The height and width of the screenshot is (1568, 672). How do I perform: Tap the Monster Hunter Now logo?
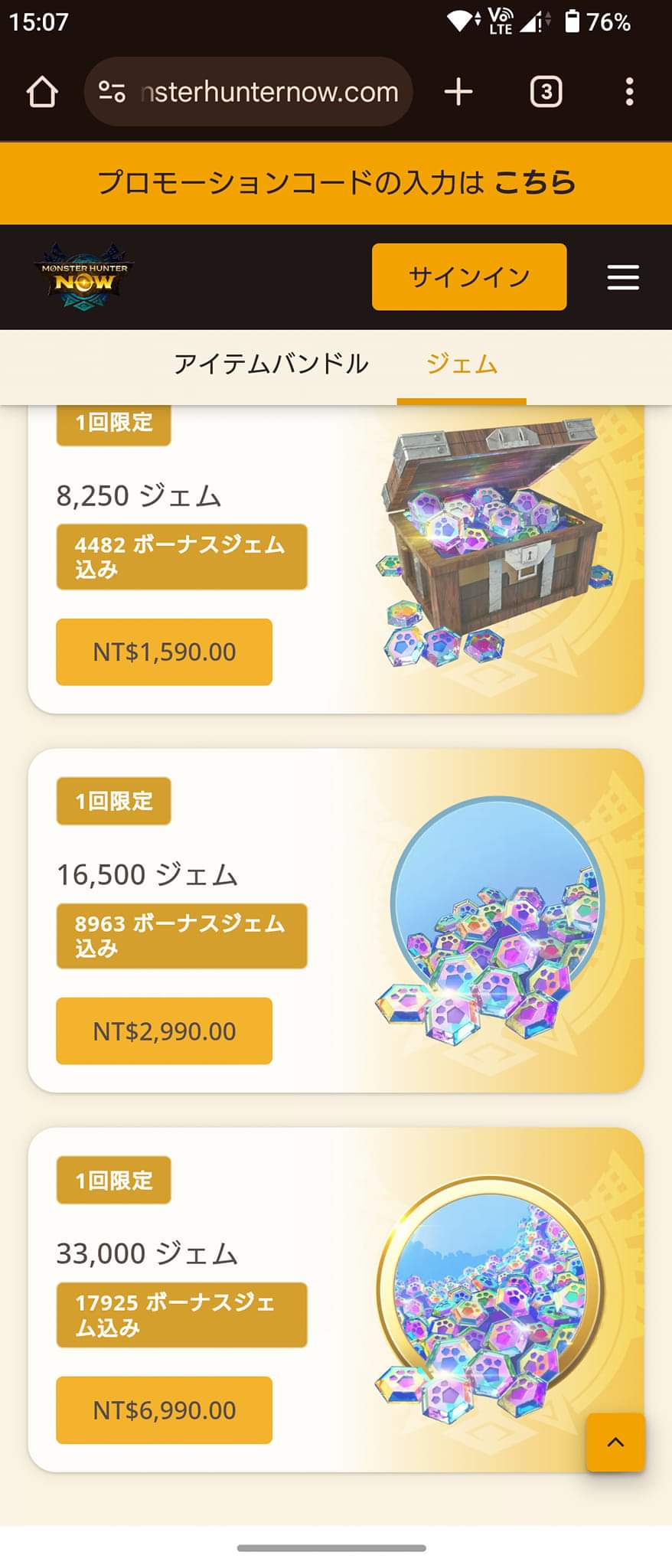tap(84, 277)
